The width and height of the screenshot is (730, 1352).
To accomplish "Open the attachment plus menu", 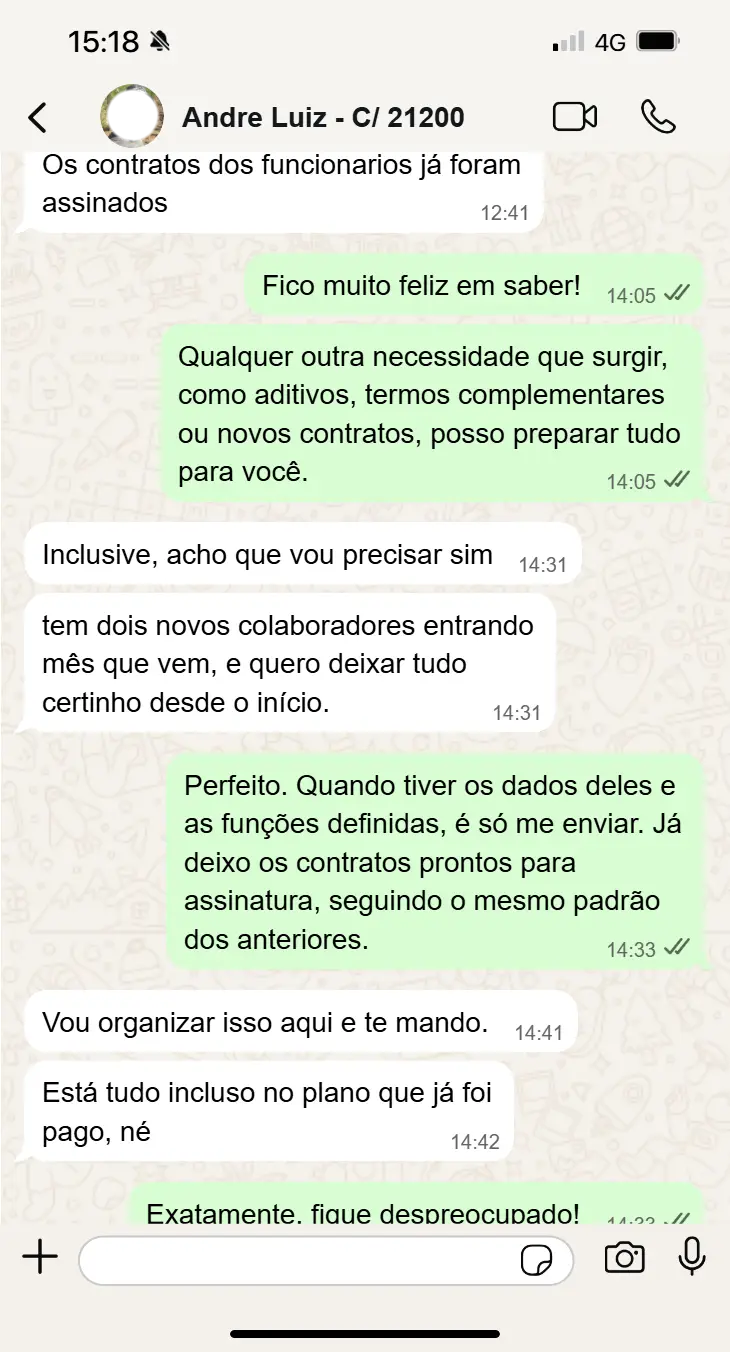I will [x=40, y=1257].
